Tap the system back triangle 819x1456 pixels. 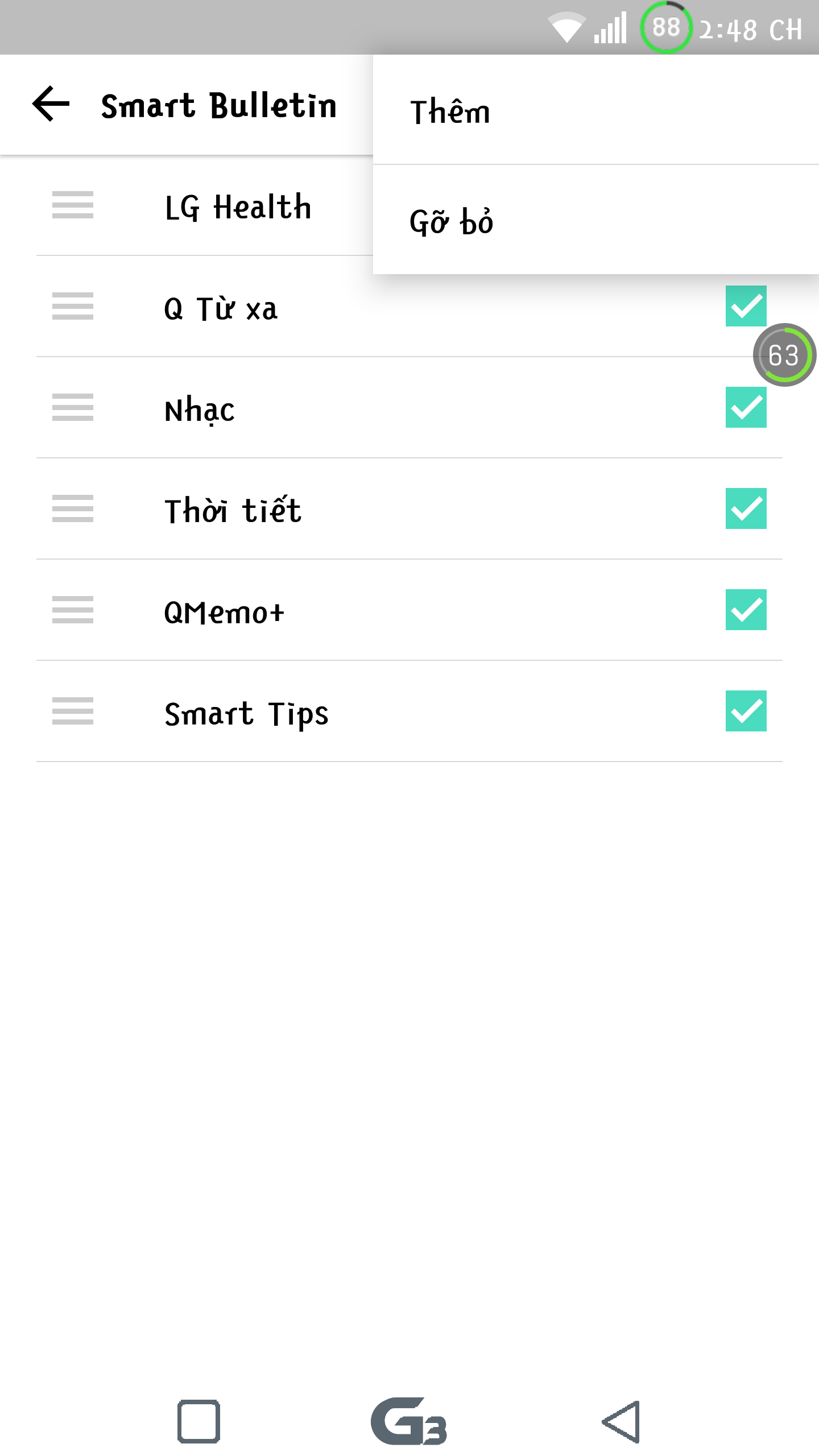[621, 1421]
